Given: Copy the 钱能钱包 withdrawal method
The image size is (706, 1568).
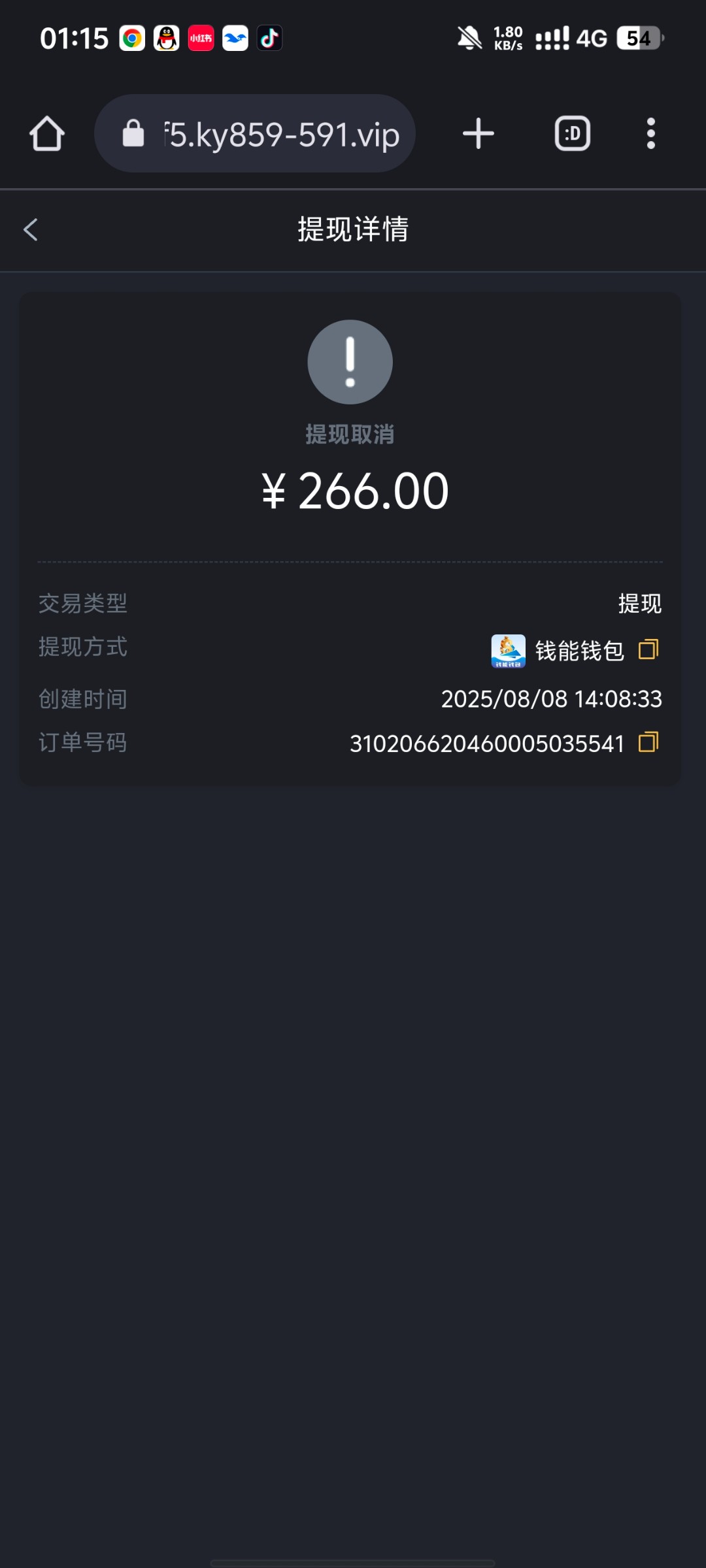Looking at the screenshot, I should tap(648, 649).
